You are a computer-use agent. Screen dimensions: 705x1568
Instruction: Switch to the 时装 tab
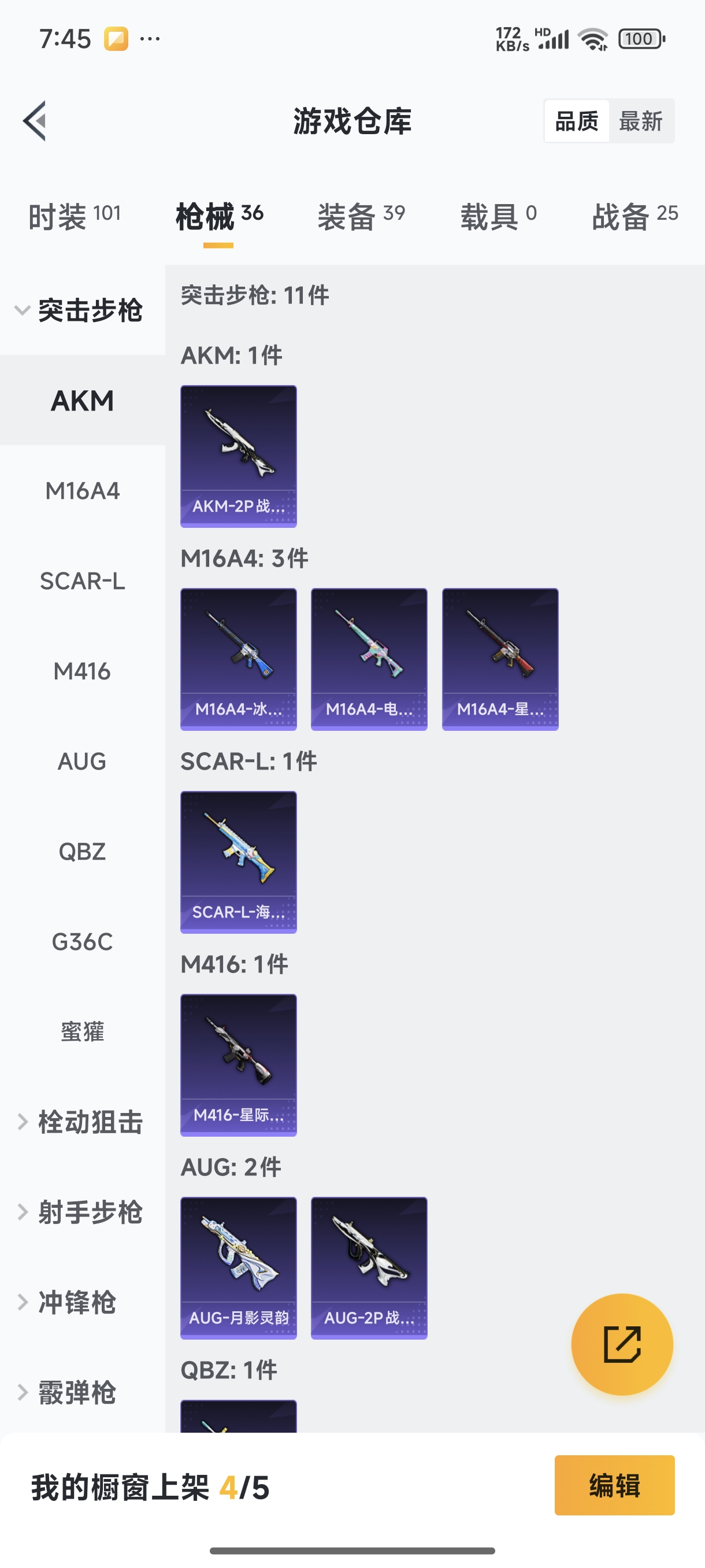[74, 216]
